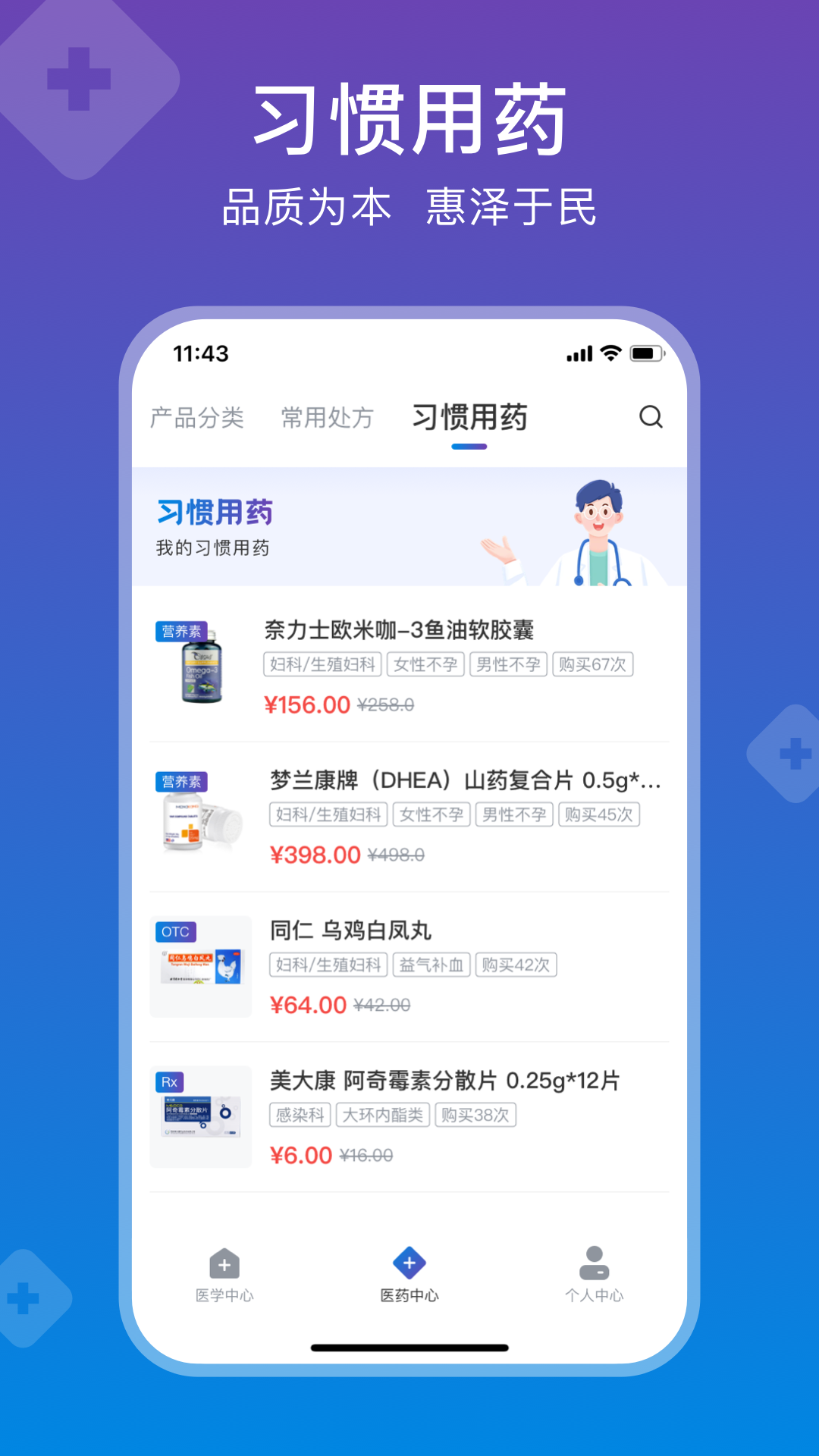Click the 女性不孕 tag under 鱼油软胶囊

[x=425, y=665]
